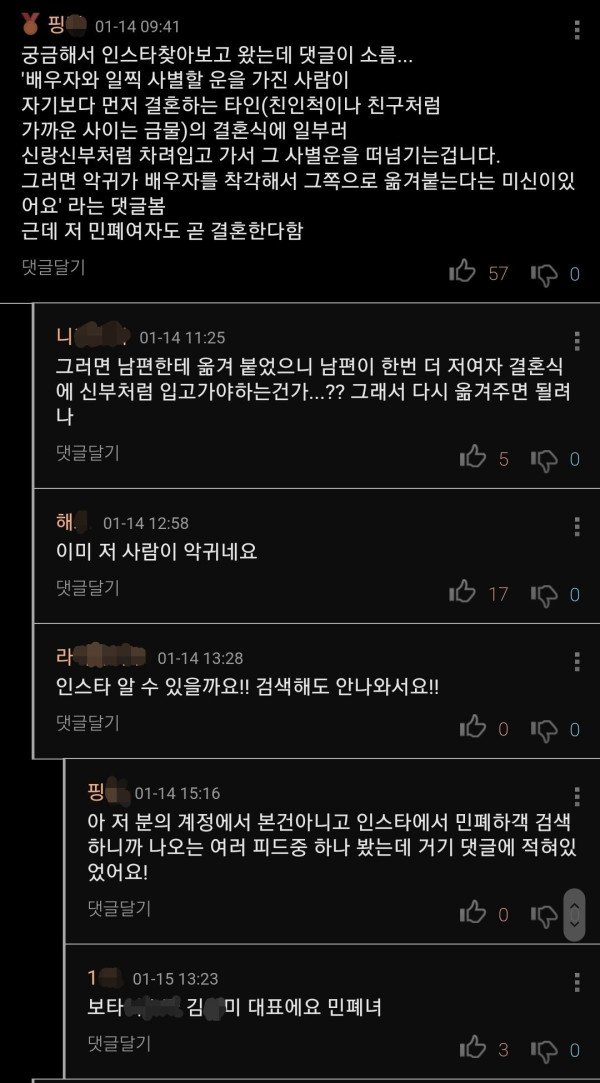Reply to the 01-15 13:23 comment
The width and height of the screenshot is (600, 1083).
tap(119, 1043)
